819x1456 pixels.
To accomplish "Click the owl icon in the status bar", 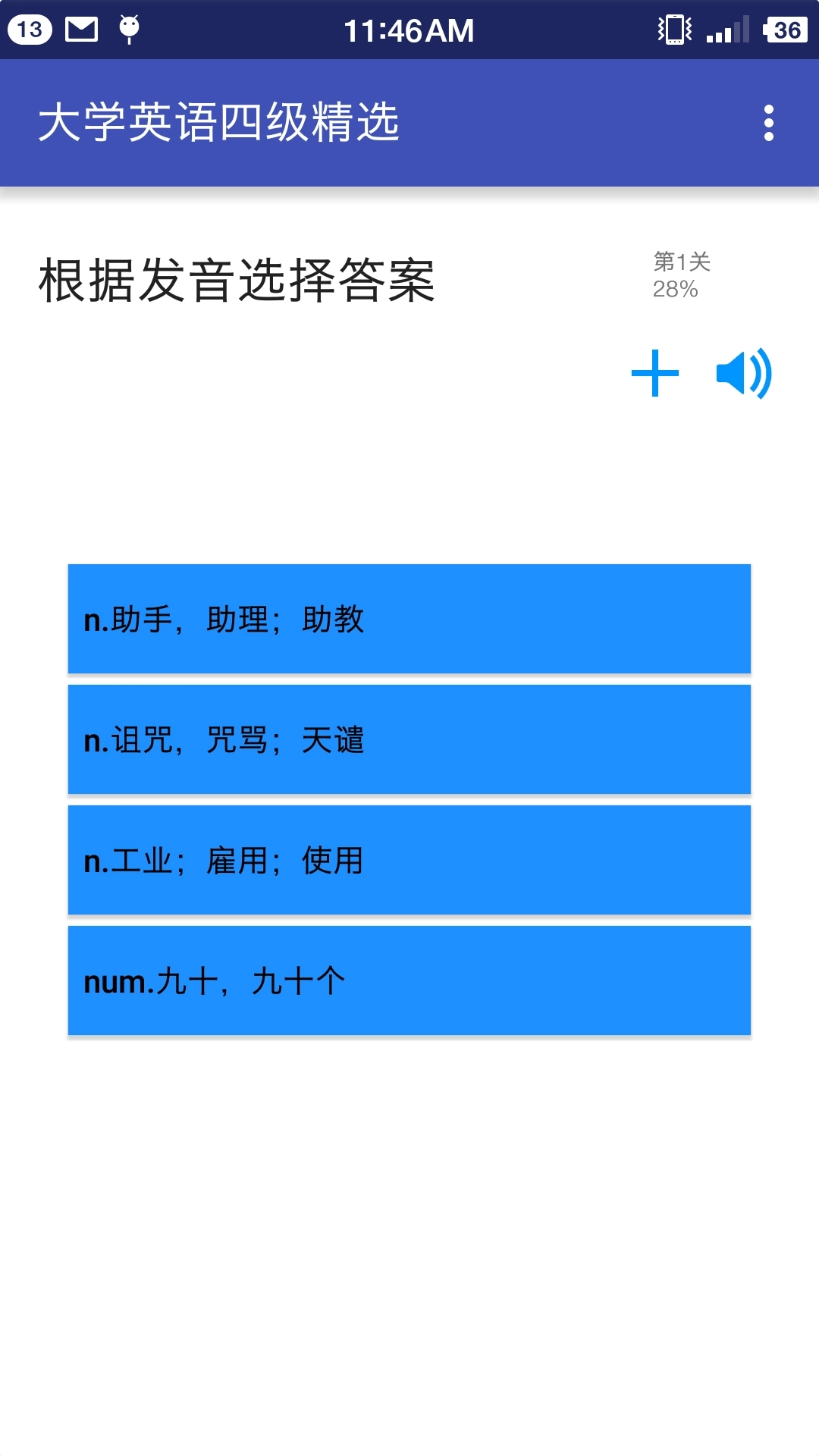I will click(x=129, y=29).
